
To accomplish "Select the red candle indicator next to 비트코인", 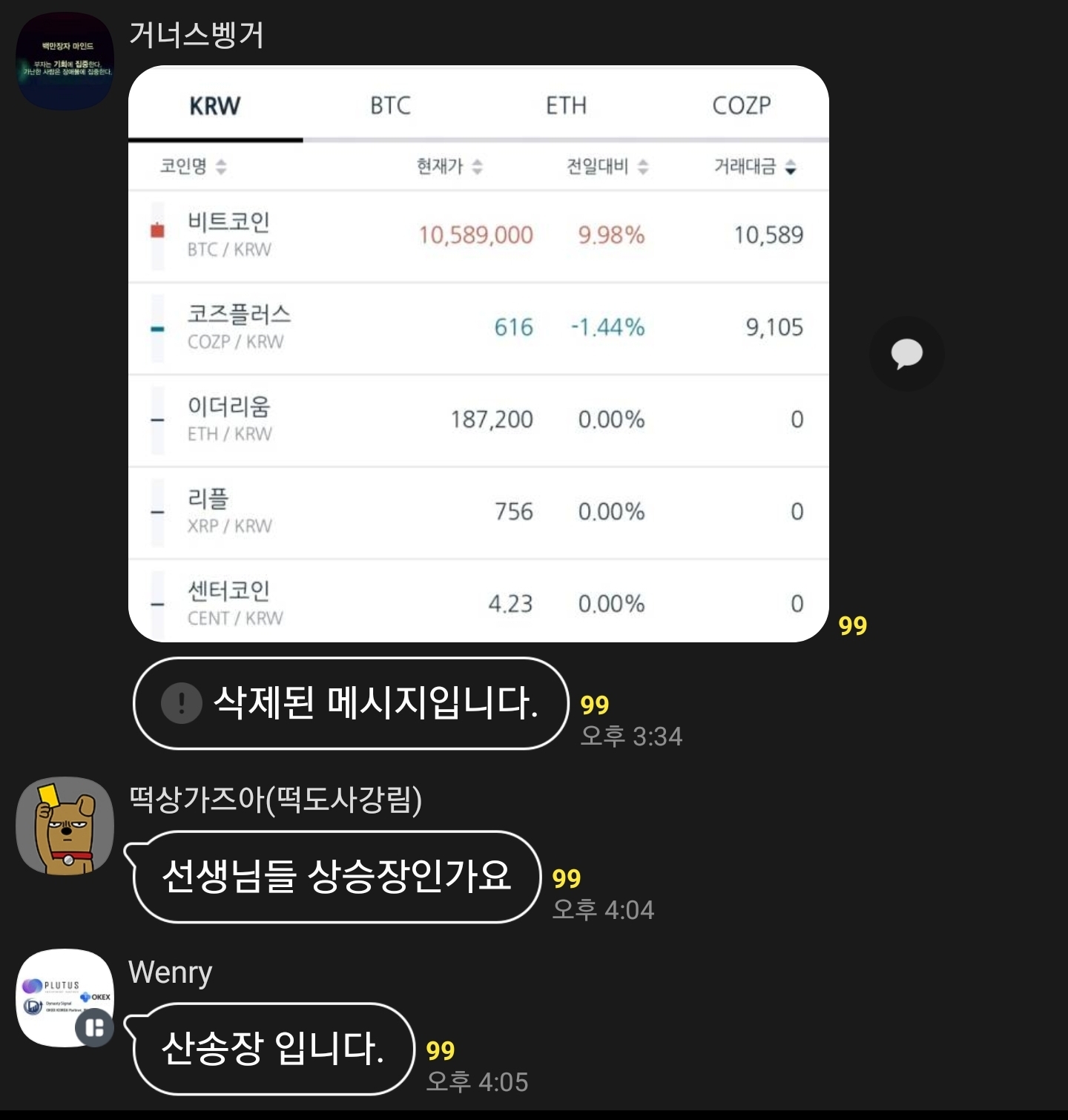I will [156, 231].
